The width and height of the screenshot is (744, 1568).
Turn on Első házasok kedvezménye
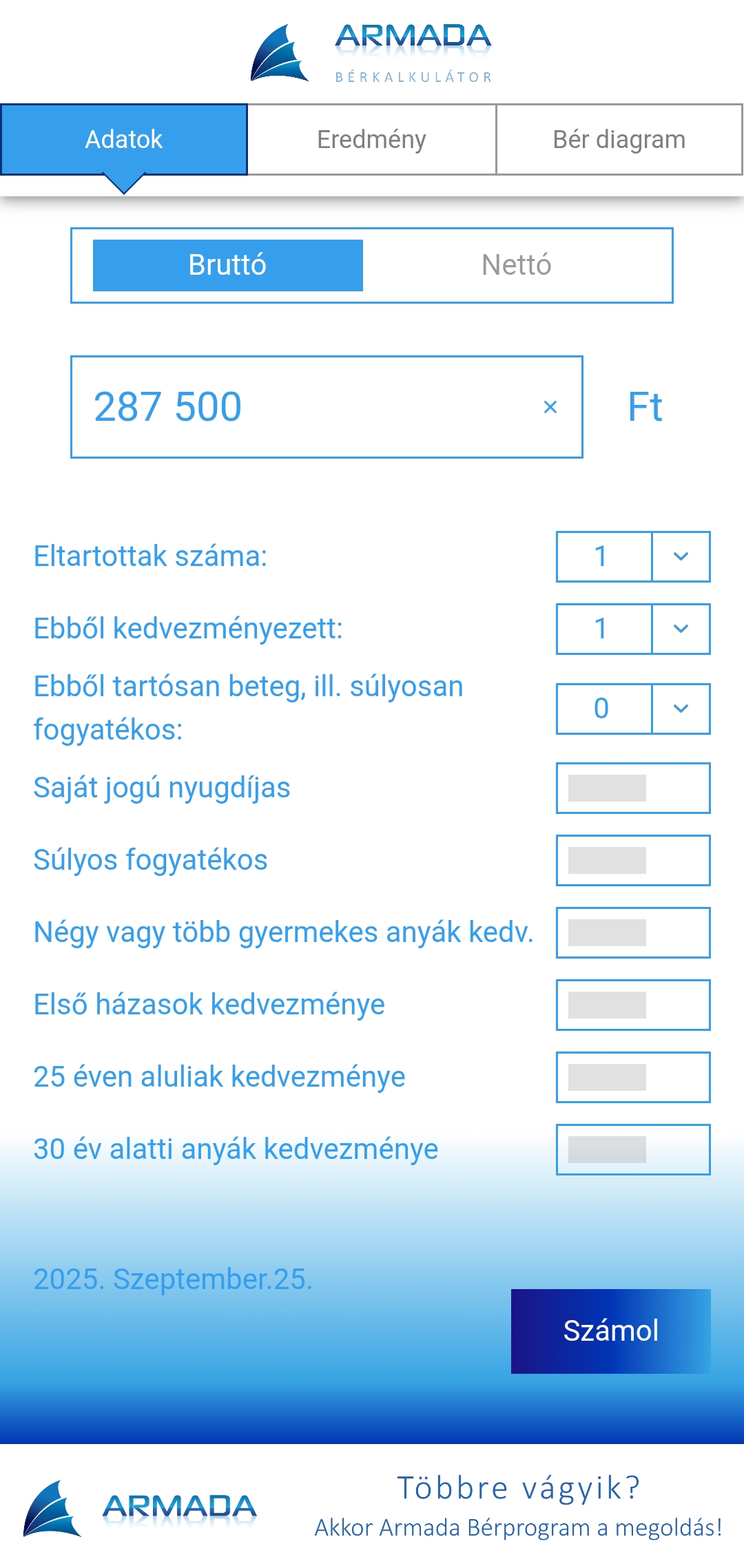coord(632,1005)
